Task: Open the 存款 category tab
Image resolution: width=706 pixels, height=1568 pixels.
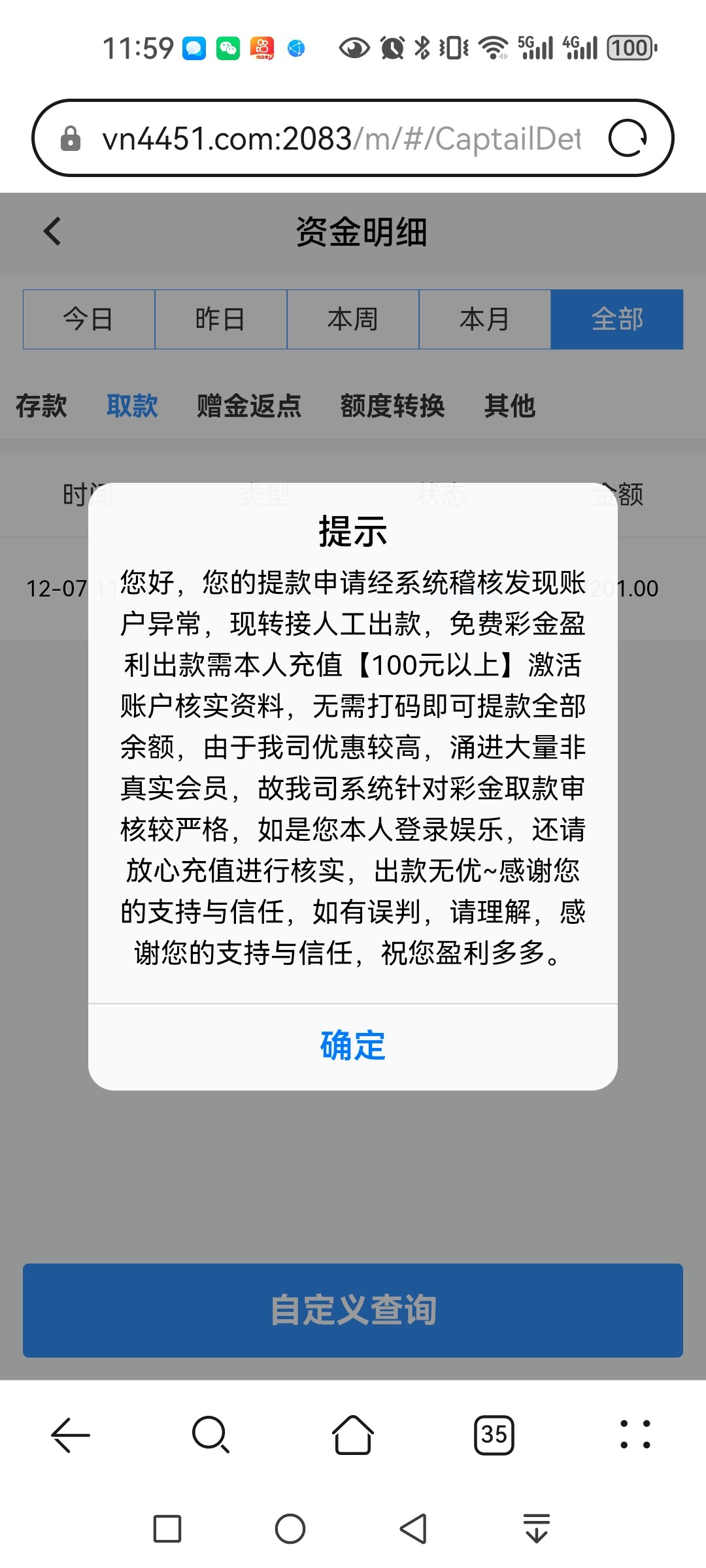Action: [x=41, y=406]
